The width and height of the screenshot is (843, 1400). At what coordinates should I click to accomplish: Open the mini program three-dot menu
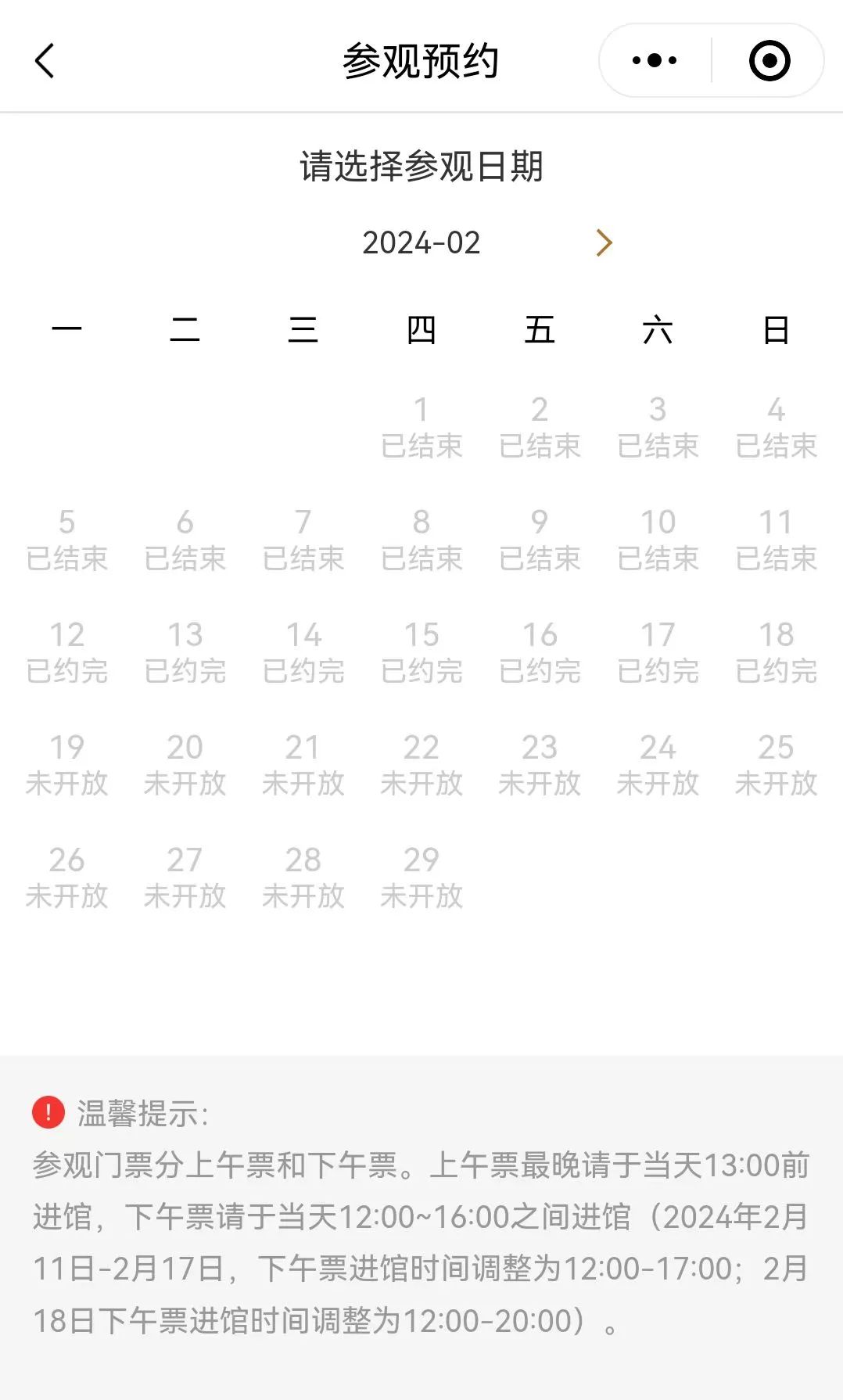(655, 60)
